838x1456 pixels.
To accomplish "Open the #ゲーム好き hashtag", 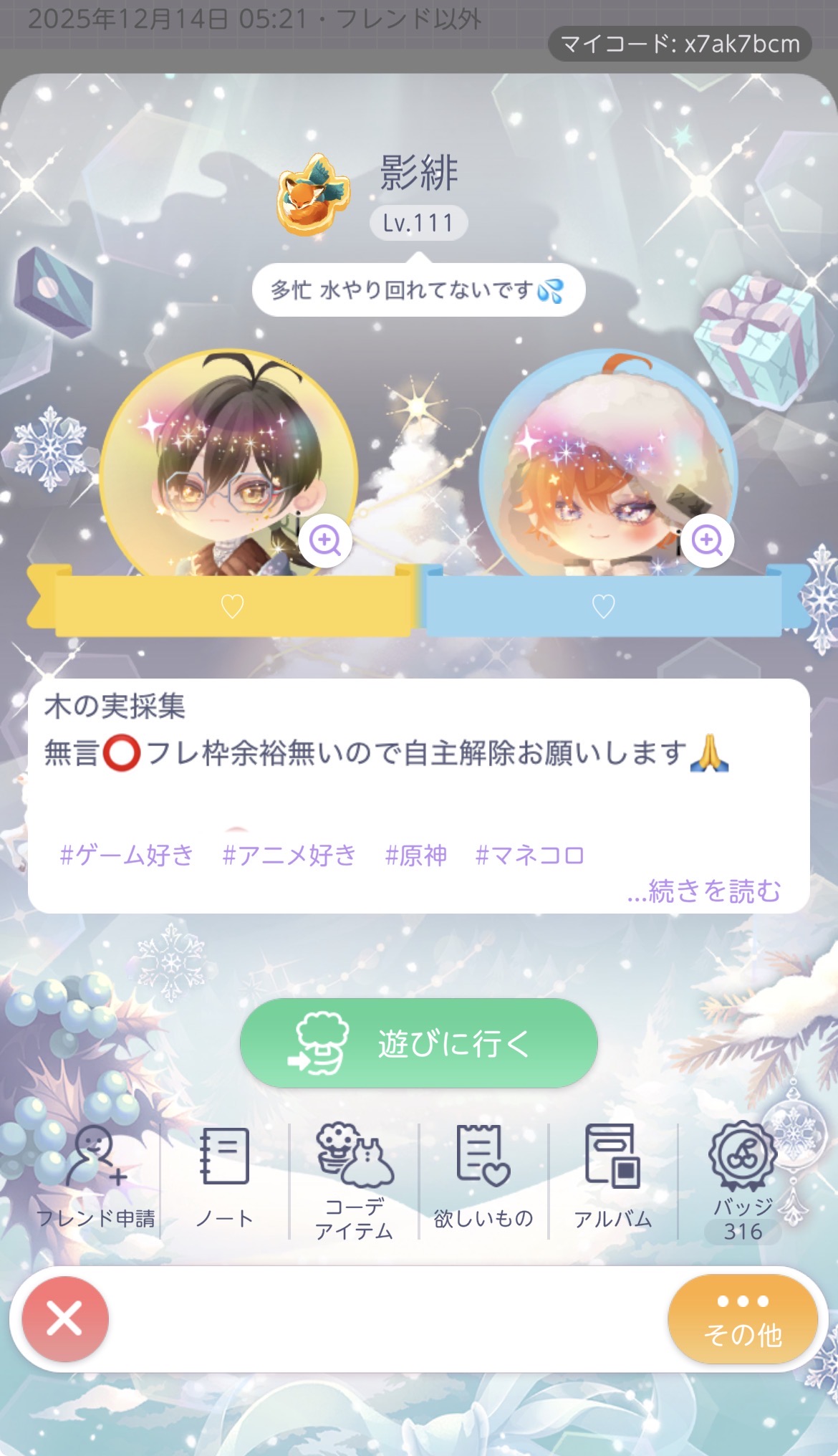I will coord(127,855).
